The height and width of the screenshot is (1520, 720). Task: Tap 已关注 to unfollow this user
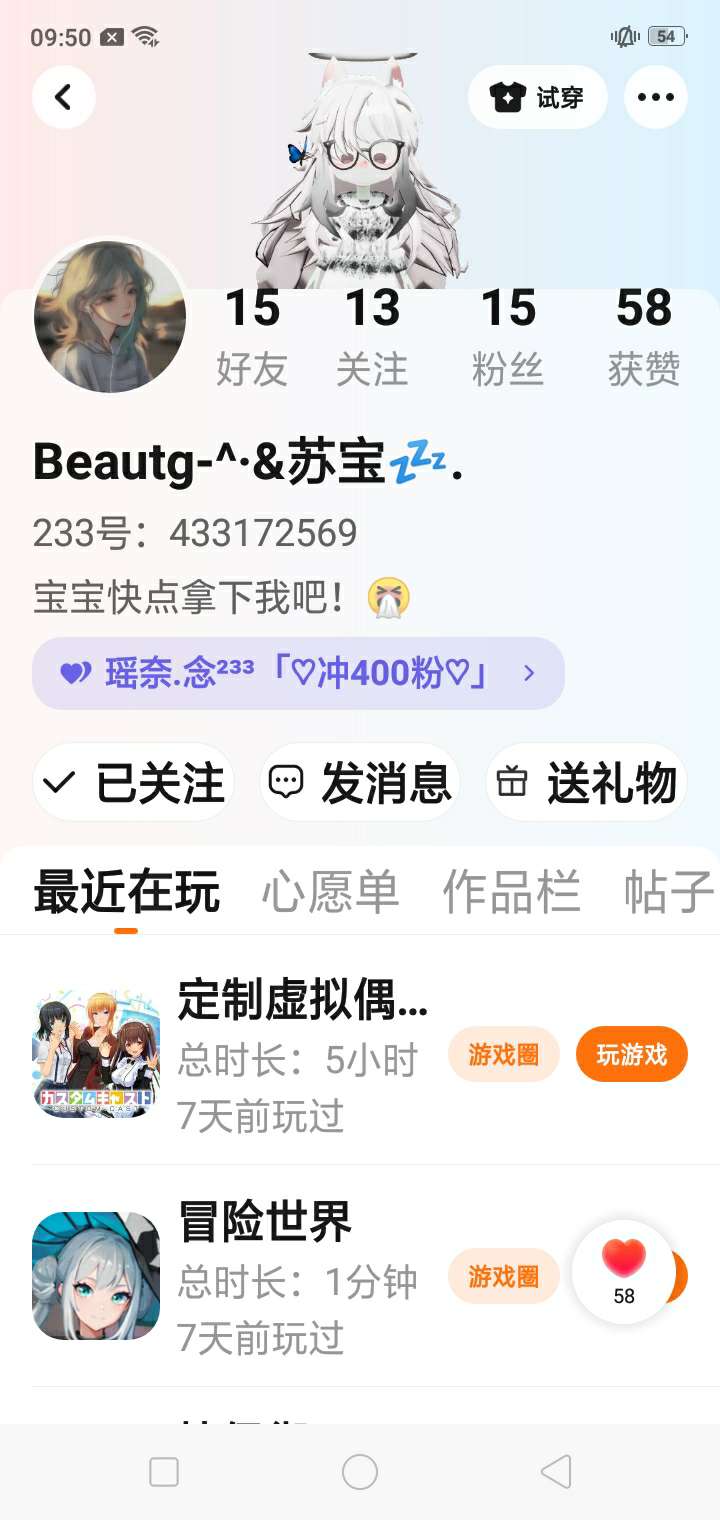(134, 782)
